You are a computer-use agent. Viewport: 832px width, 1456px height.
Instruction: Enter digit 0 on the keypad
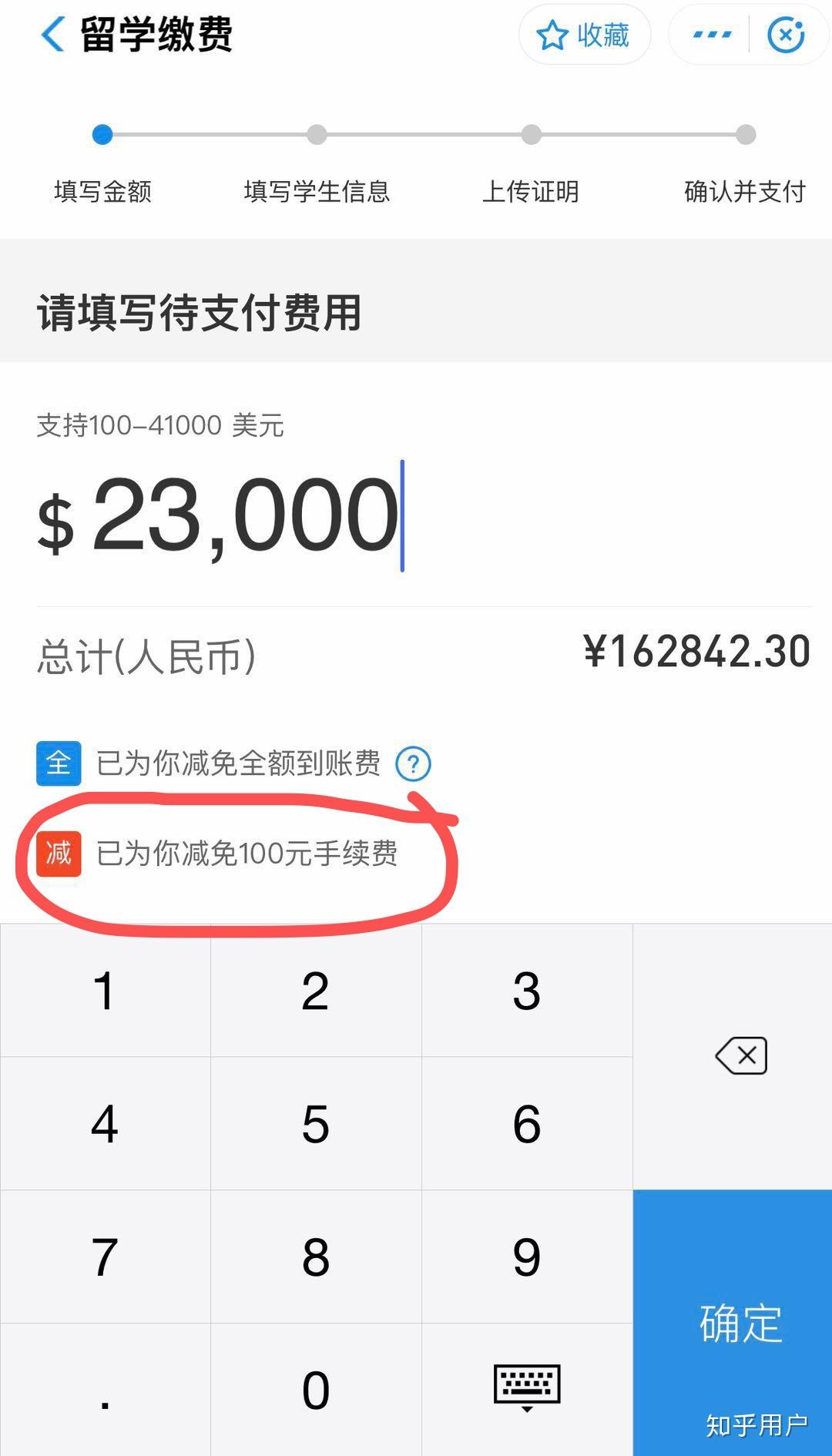(316, 1391)
